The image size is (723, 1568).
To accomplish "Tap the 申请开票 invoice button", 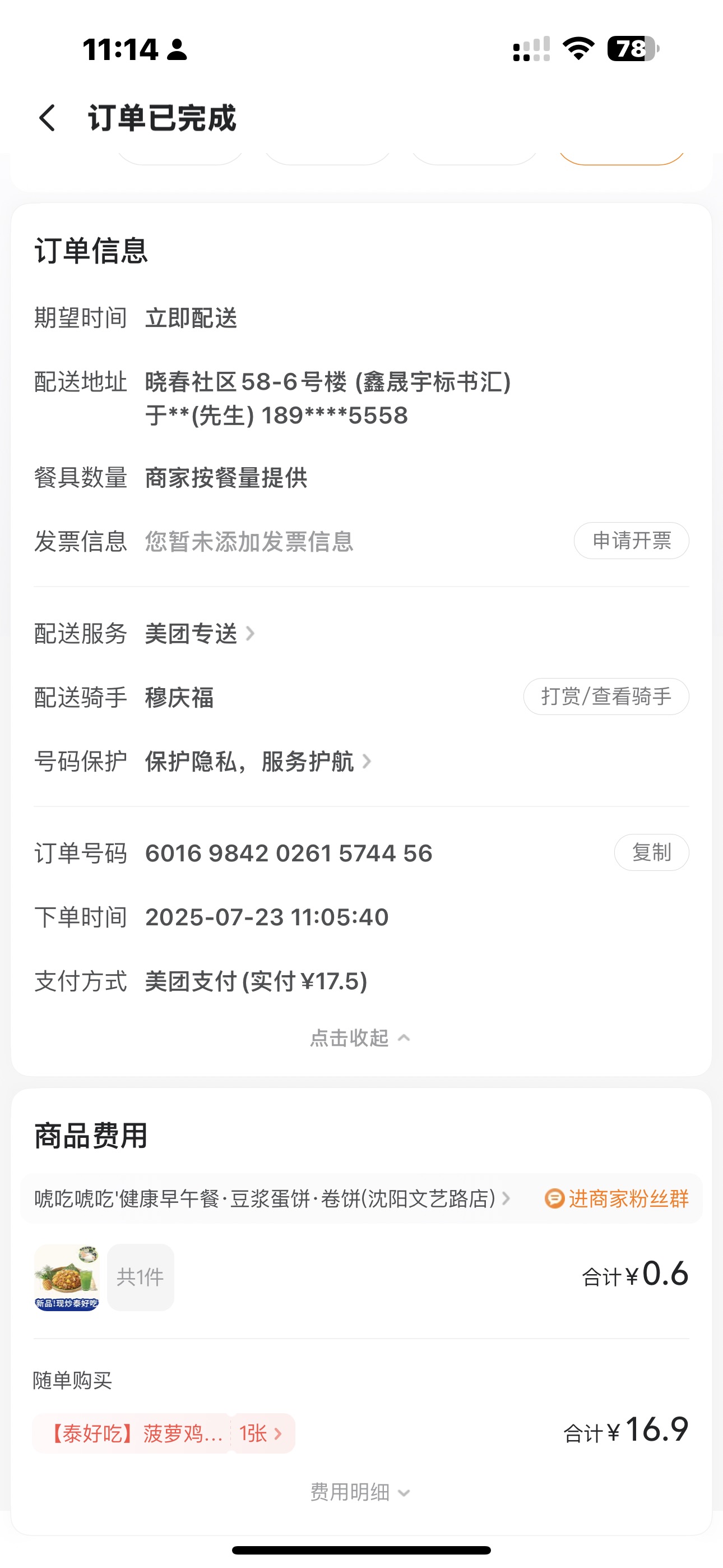I will (631, 541).
